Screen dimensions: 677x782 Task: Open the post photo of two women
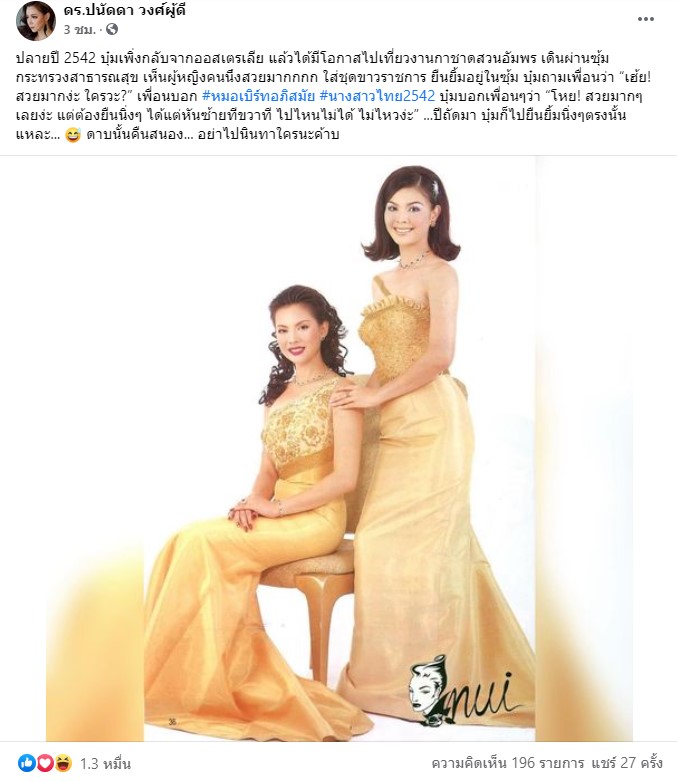(x=338, y=448)
